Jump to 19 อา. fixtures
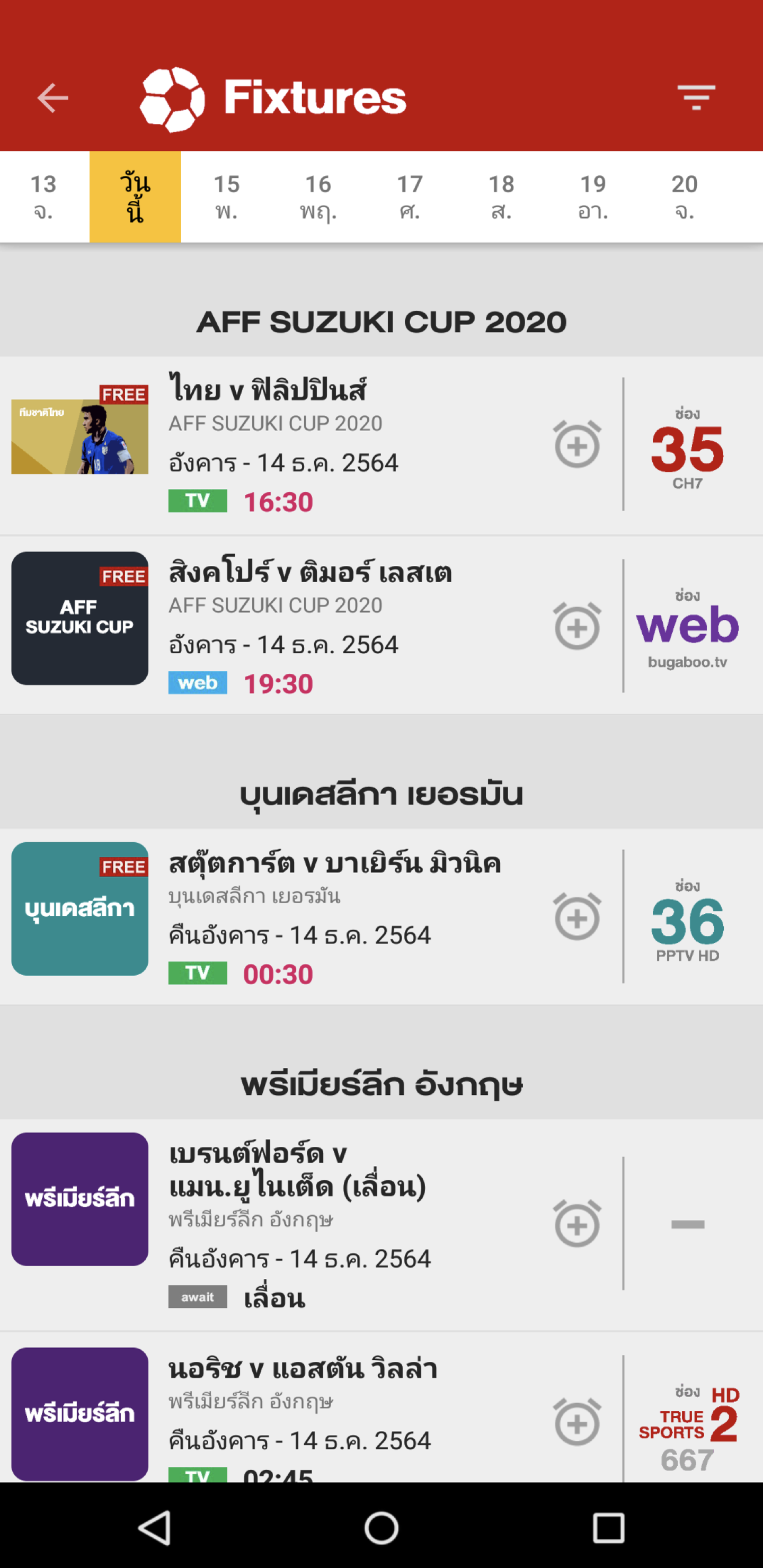This screenshot has height=1568, width=763. [592, 197]
